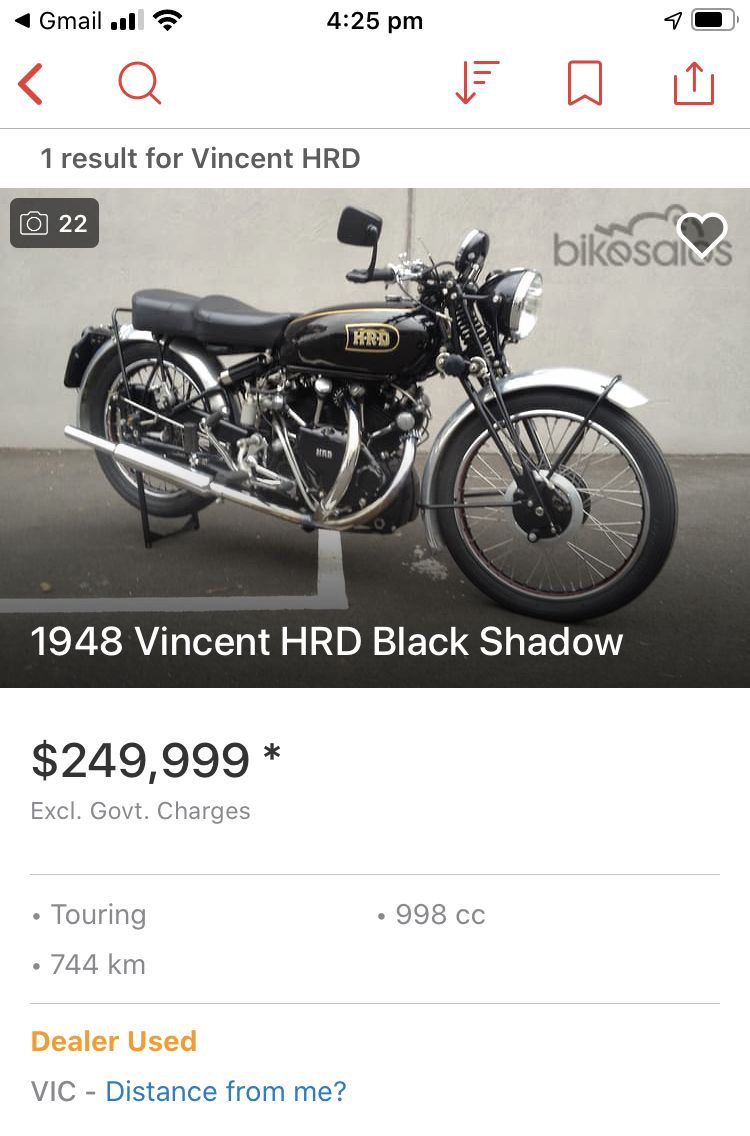Favourite the Vincent HRD Black Shadow listing
Viewport: 750px width, 1136px height.
[702, 235]
